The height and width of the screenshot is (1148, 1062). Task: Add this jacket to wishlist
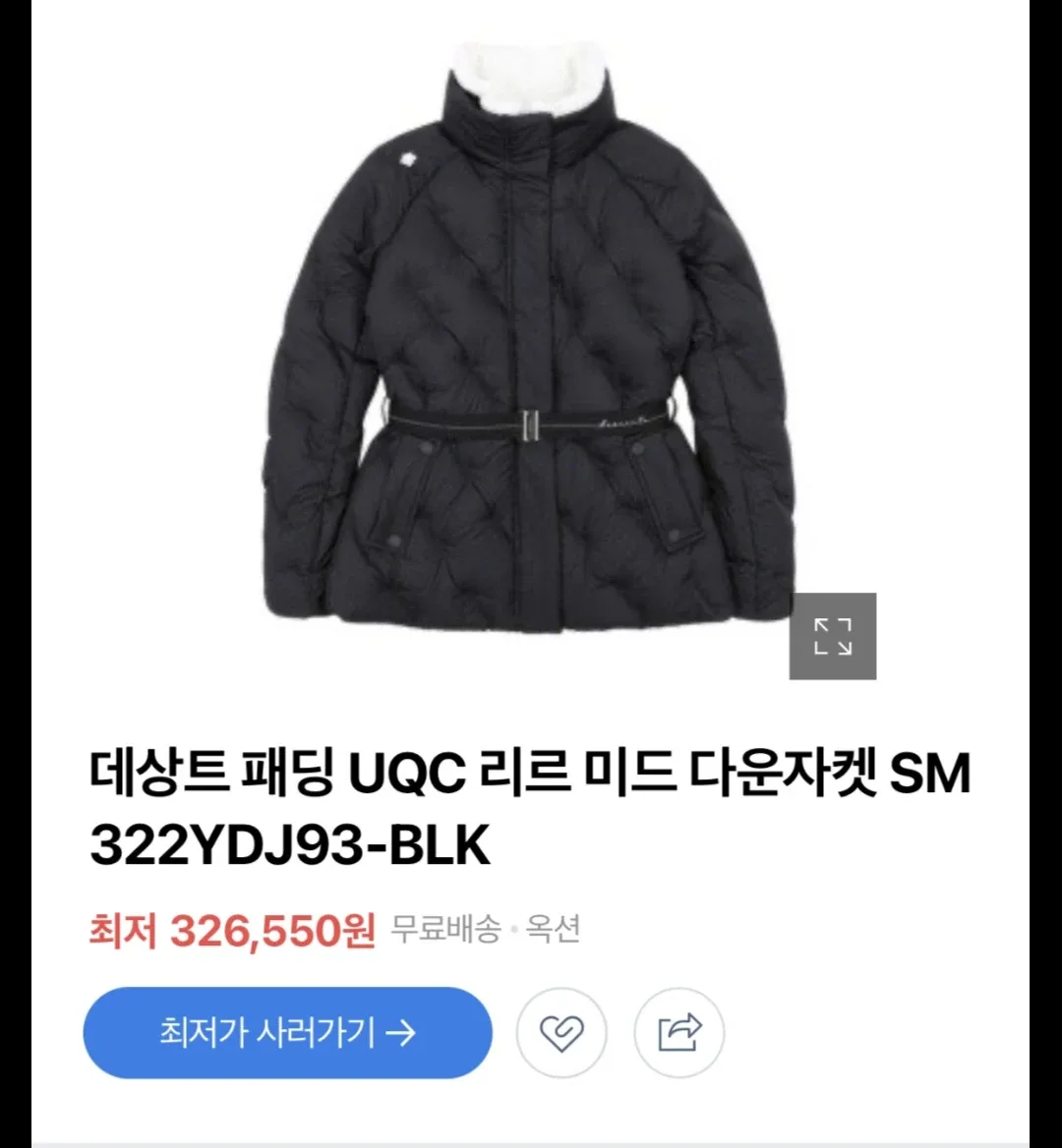coord(561,1033)
